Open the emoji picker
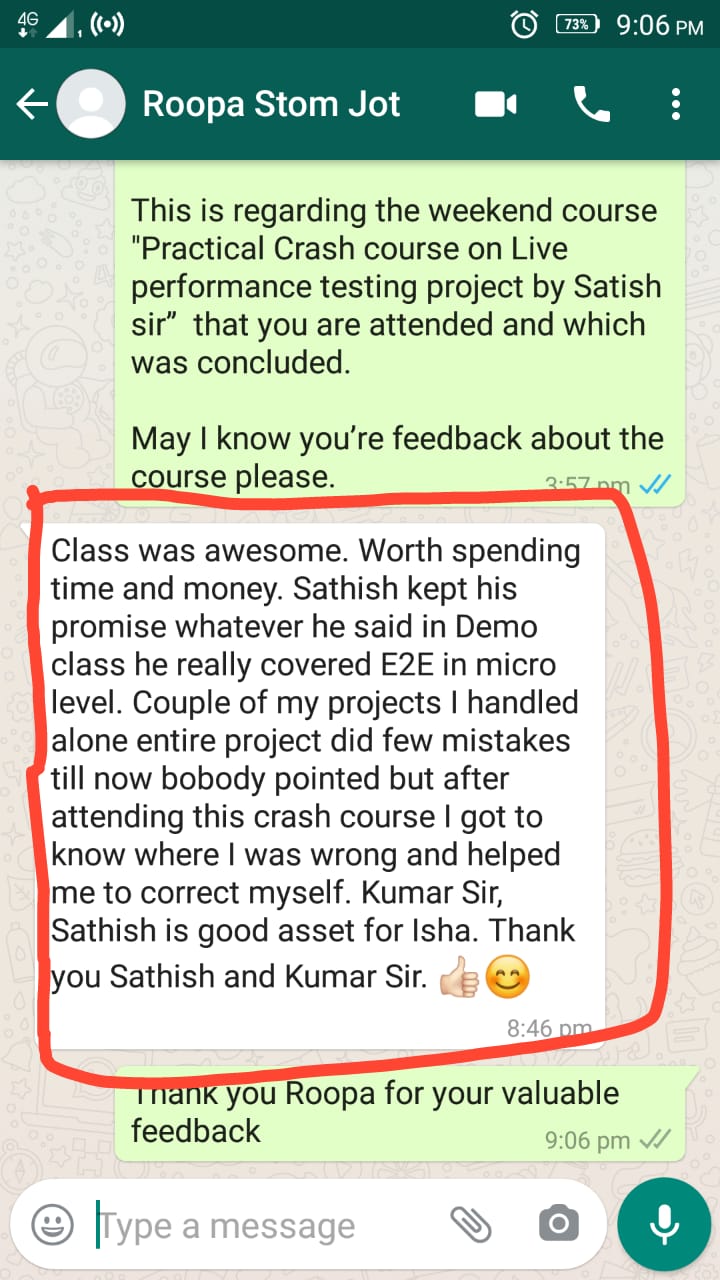Image resolution: width=720 pixels, height=1280 pixels. click(x=52, y=1223)
